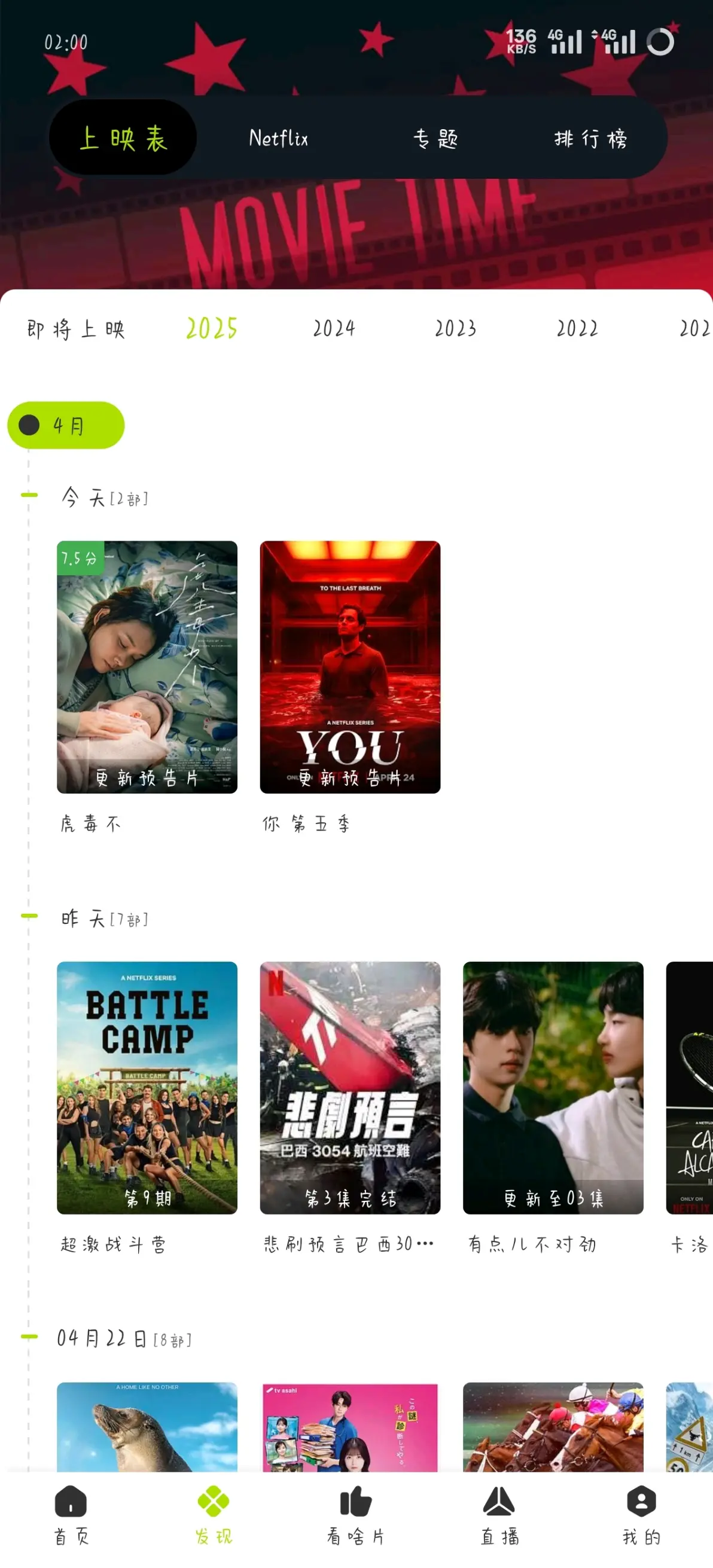Viewport: 713px width, 1568px height.
Task: Select the 上映表 tab
Action: coord(123,138)
